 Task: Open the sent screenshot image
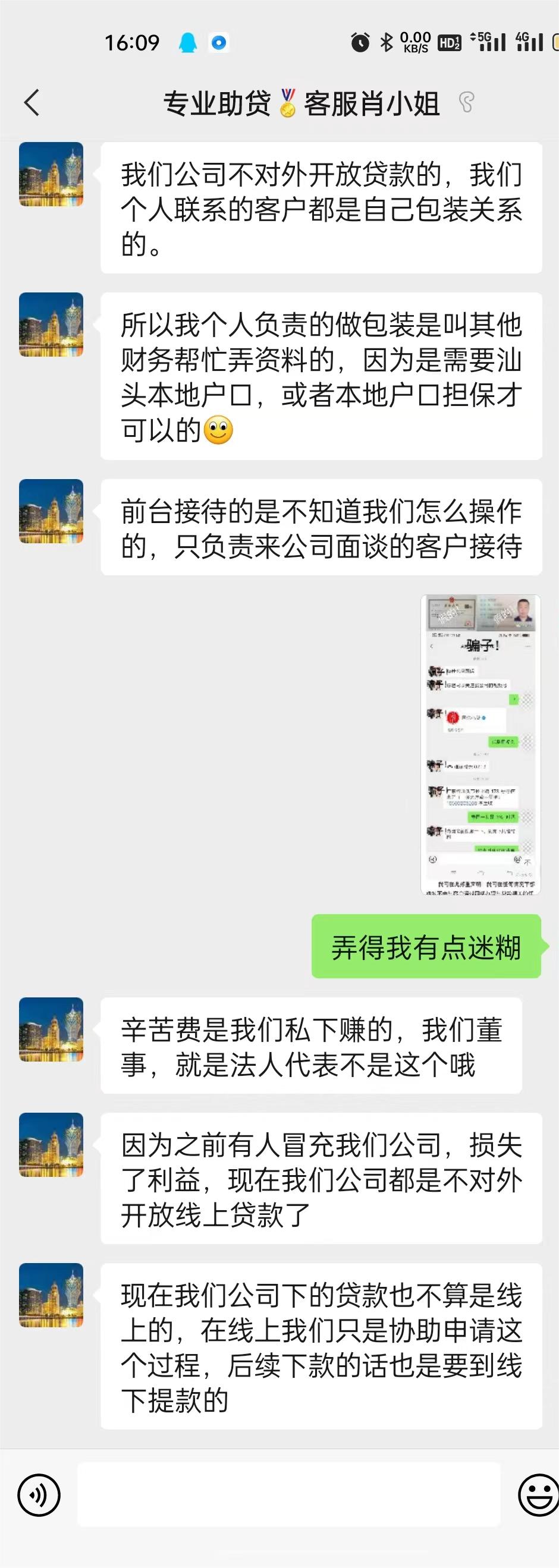(x=480, y=744)
